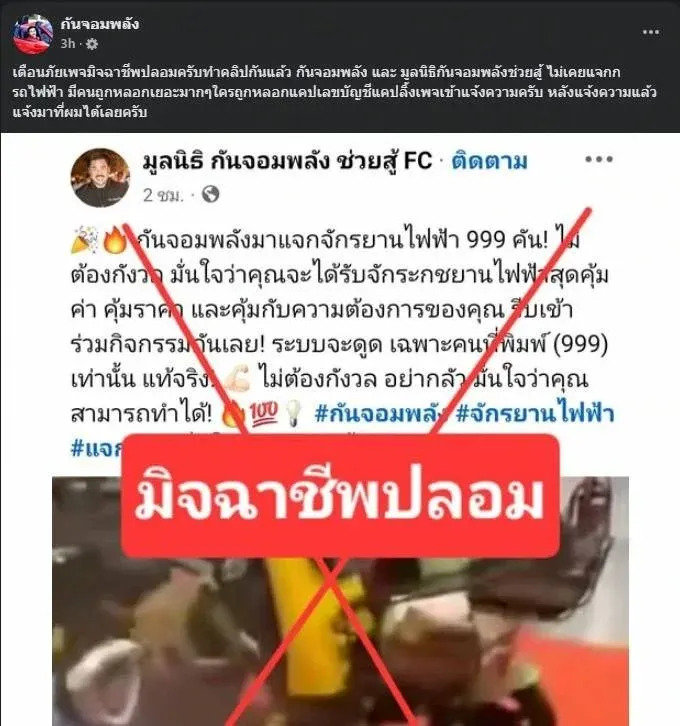Open the กันจอมพลัง page name
The height and width of the screenshot is (726, 680).
tap(99, 23)
